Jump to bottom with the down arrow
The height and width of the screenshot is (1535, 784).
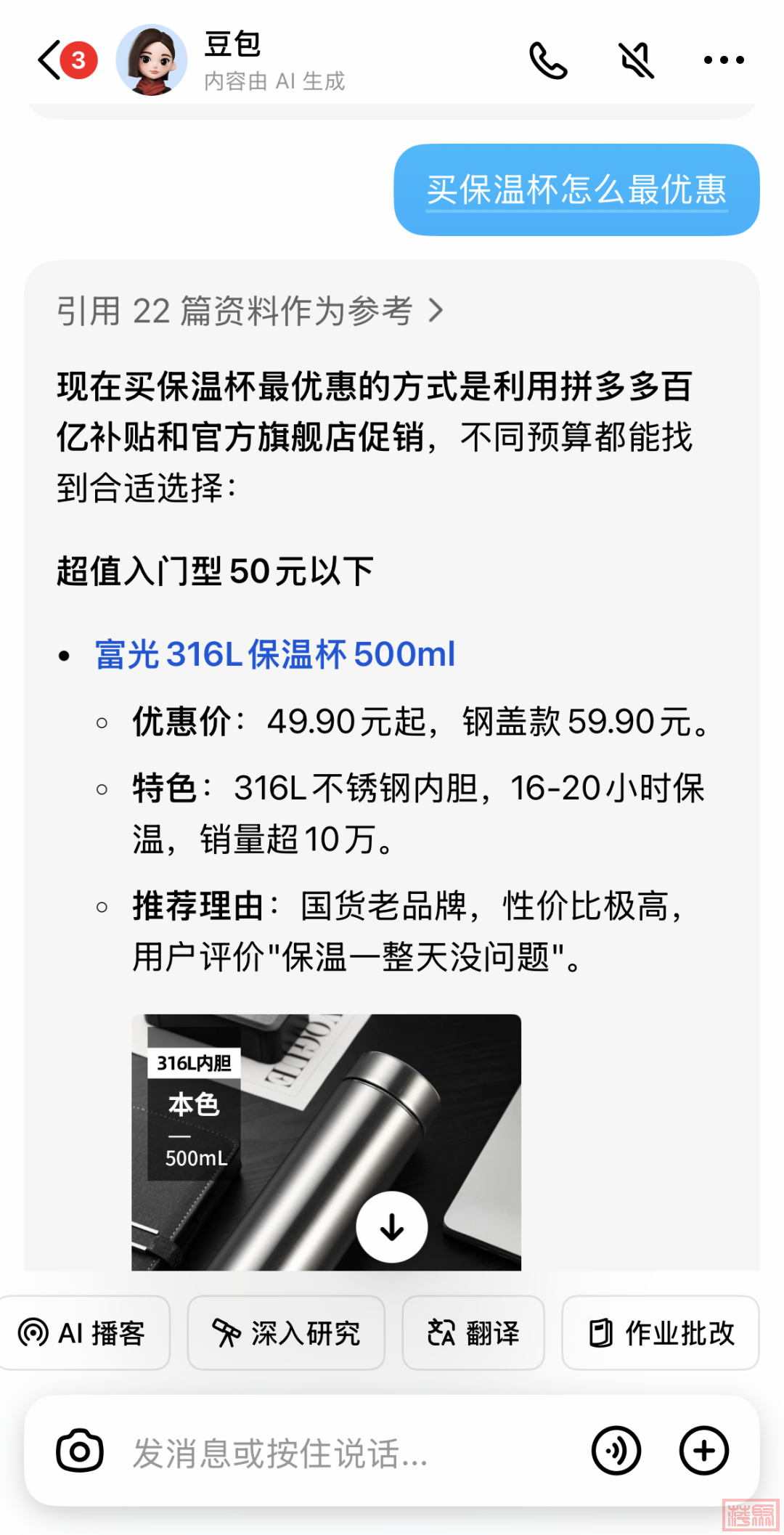[392, 1227]
